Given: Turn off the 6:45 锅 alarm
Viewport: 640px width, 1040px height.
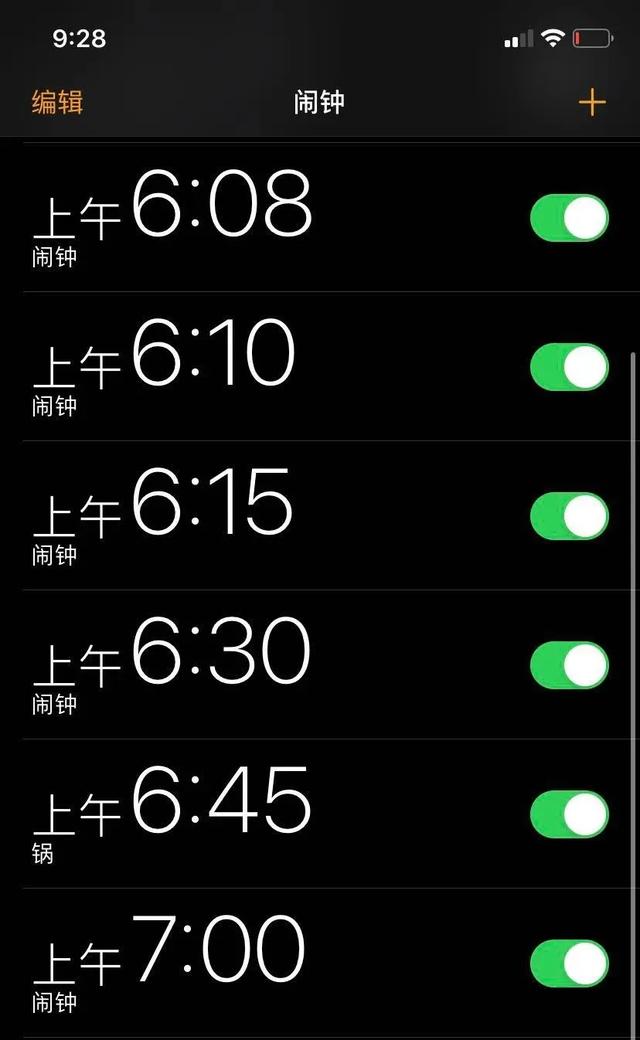Looking at the screenshot, I should tap(569, 814).
